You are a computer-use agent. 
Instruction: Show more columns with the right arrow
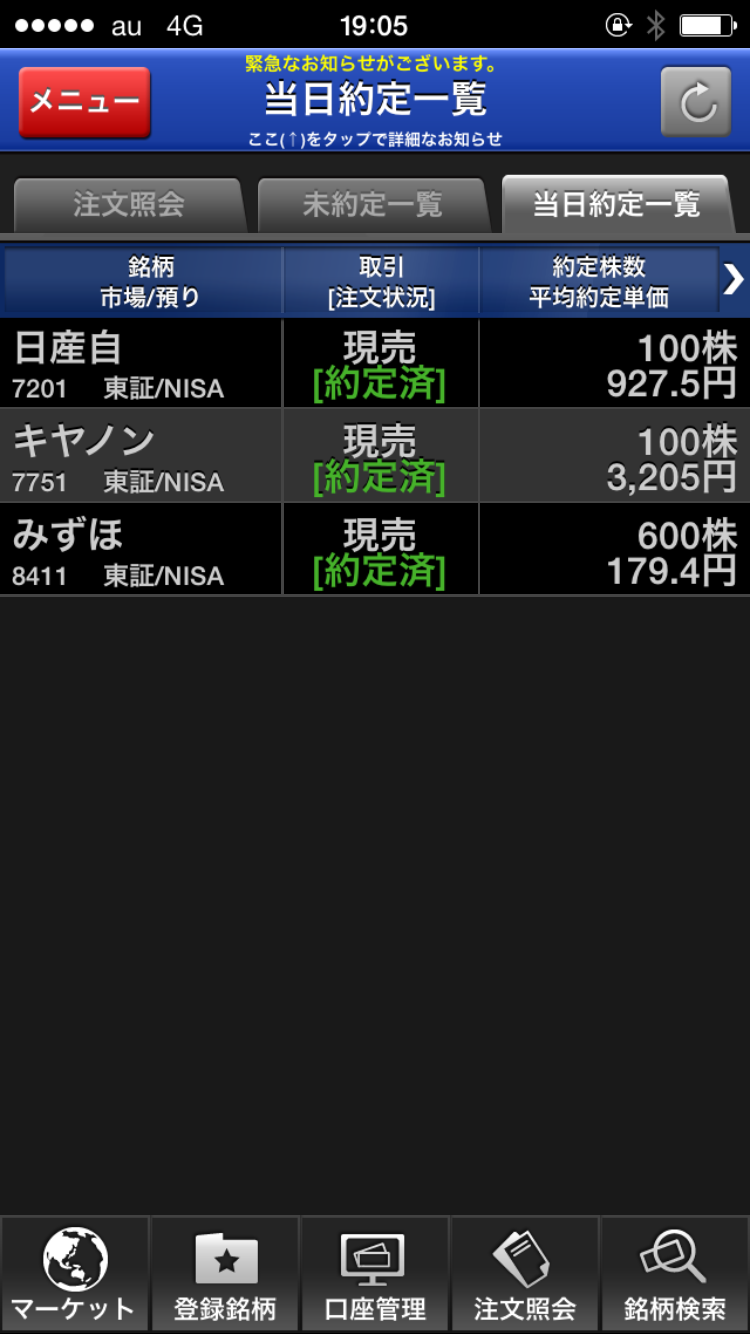[x=734, y=281]
